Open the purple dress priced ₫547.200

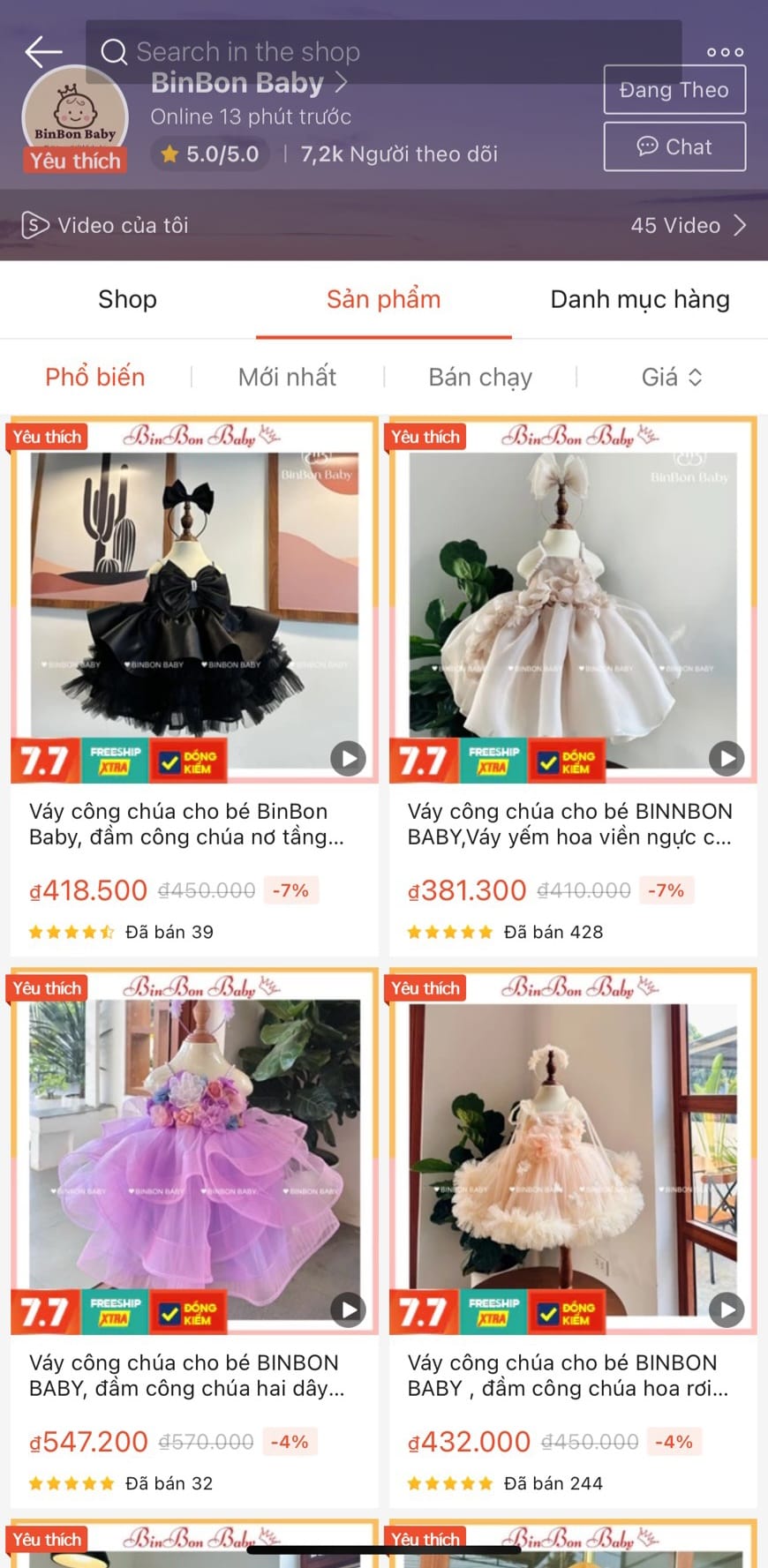(x=194, y=1238)
